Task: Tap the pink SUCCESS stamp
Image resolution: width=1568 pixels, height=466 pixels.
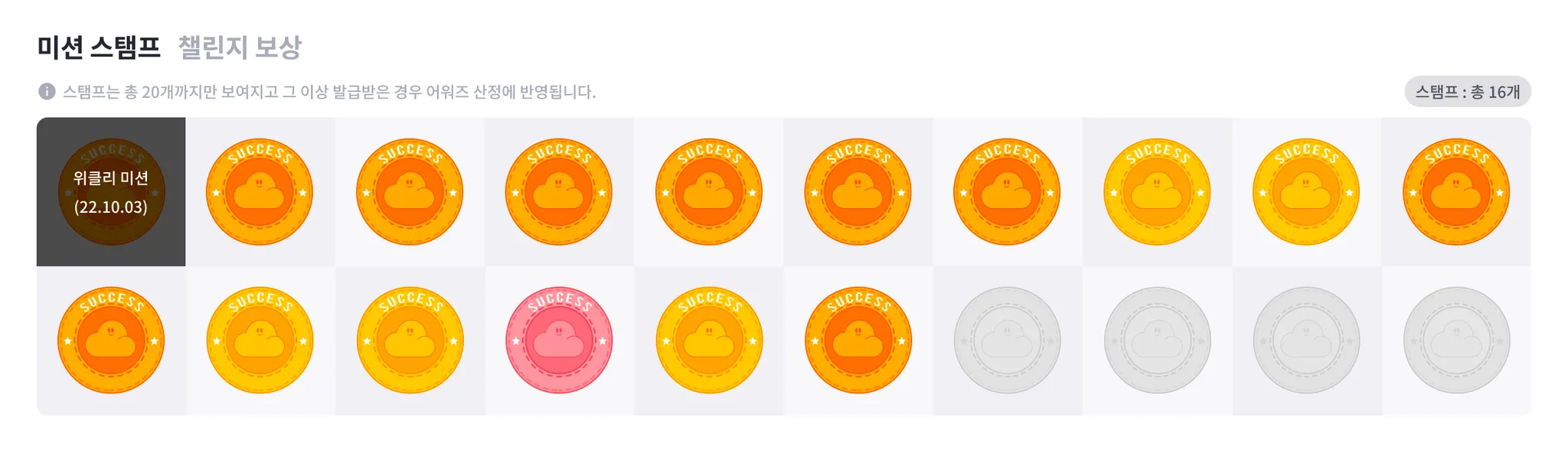Action: (x=559, y=341)
